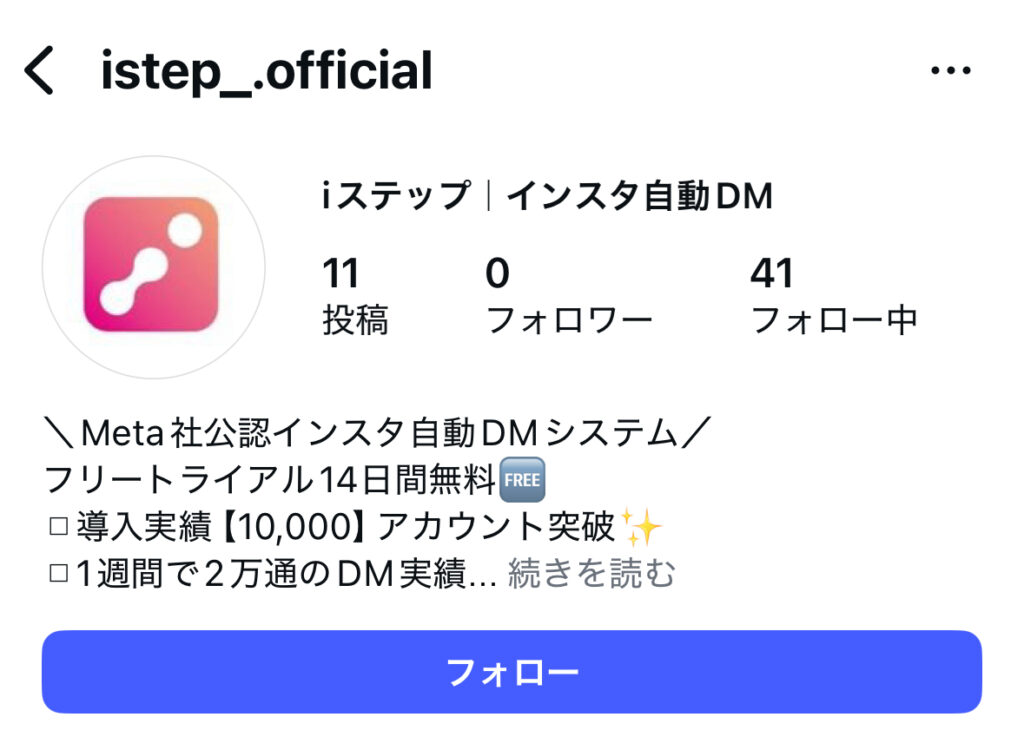Tap the iステップ profile picture
1024x750 pixels.
(x=153, y=266)
